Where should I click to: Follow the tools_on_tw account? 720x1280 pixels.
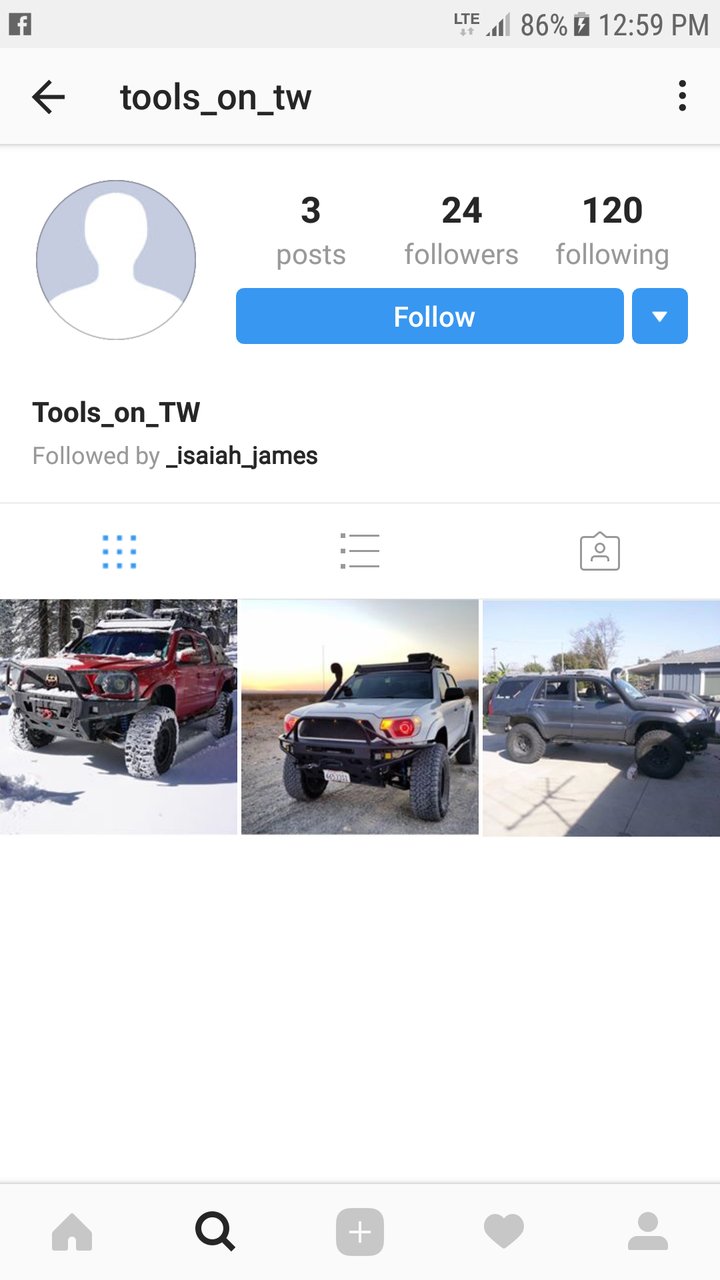point(430,316)
